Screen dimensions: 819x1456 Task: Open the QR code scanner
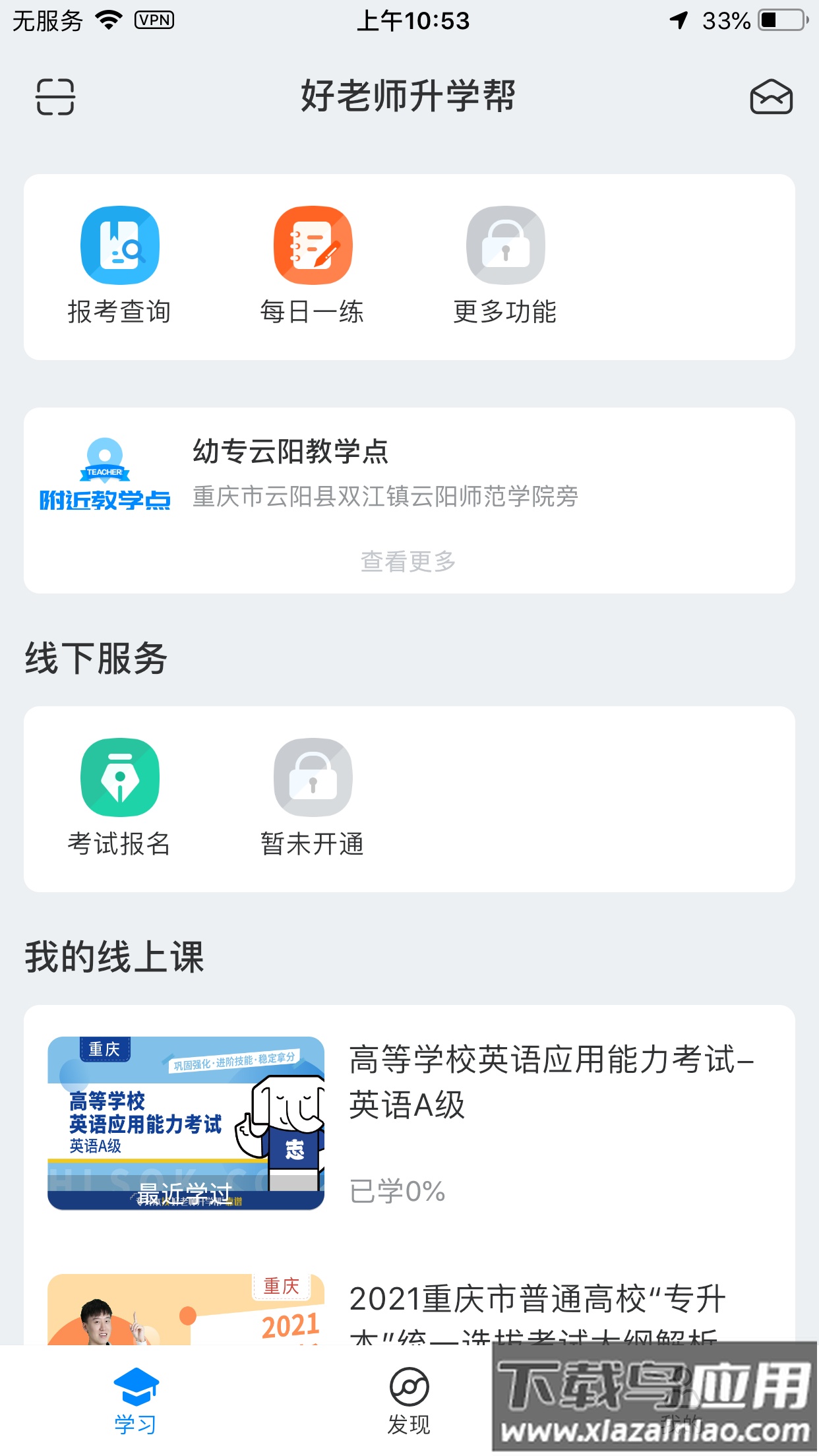55,98
